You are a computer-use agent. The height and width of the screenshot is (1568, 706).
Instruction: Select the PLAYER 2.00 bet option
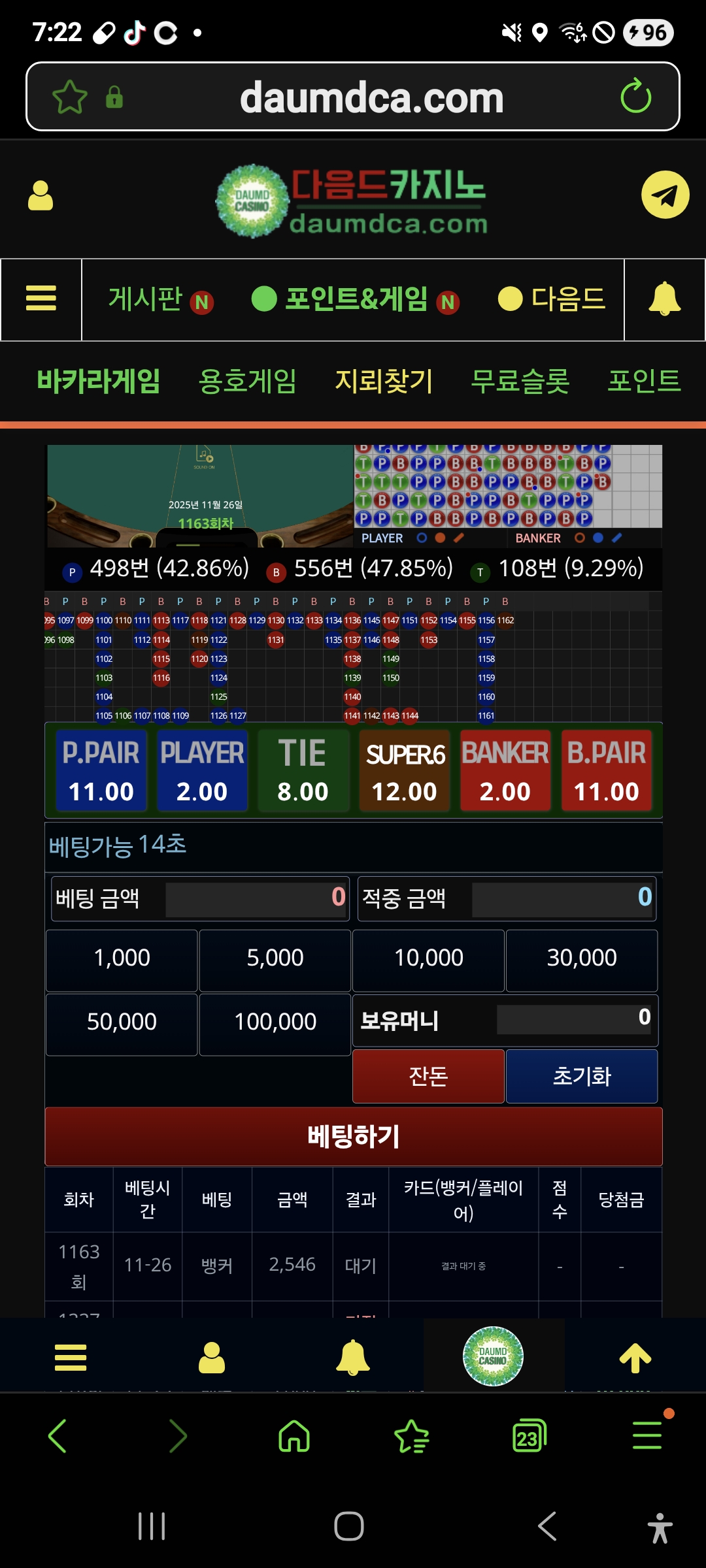click(202, 771)
